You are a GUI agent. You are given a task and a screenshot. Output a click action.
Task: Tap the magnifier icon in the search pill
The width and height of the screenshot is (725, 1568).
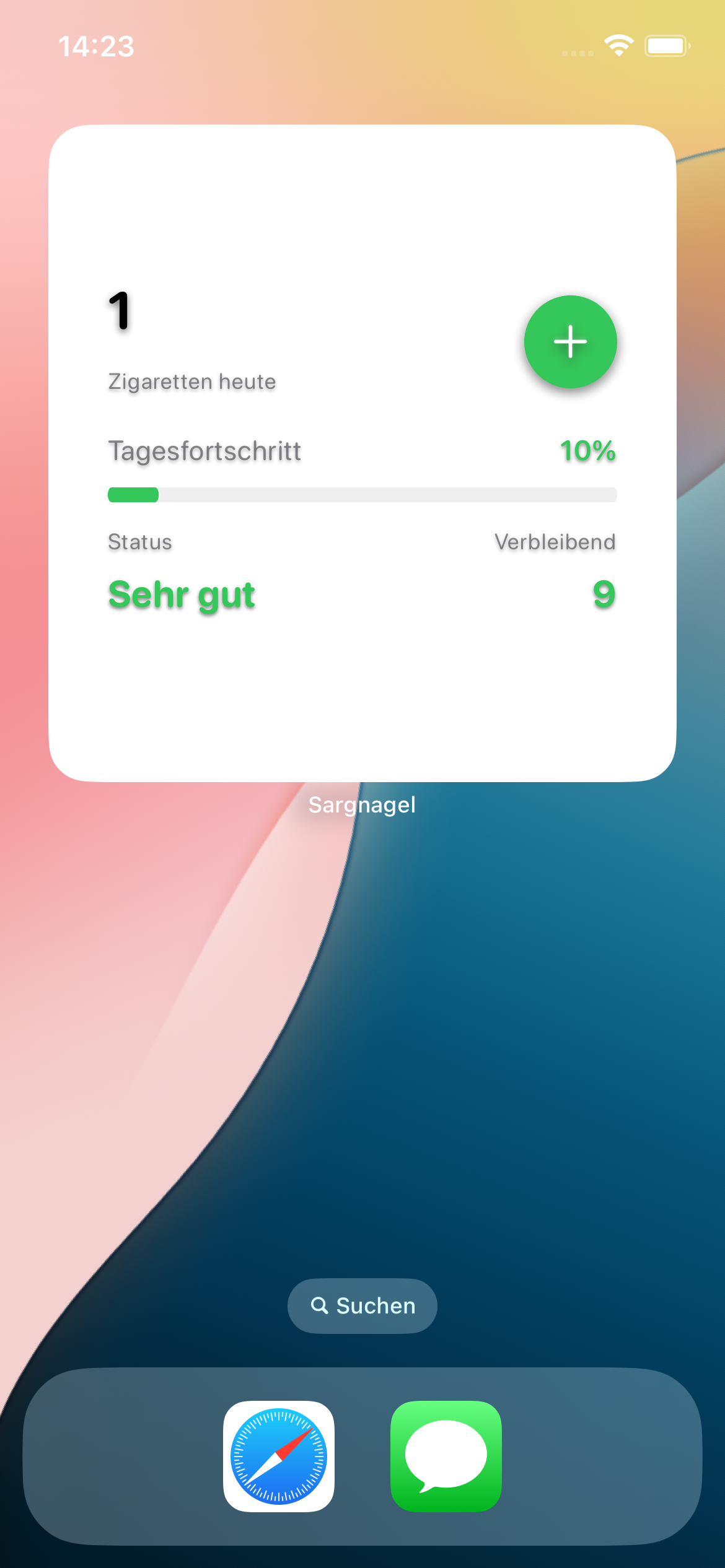coord(322,1307)
